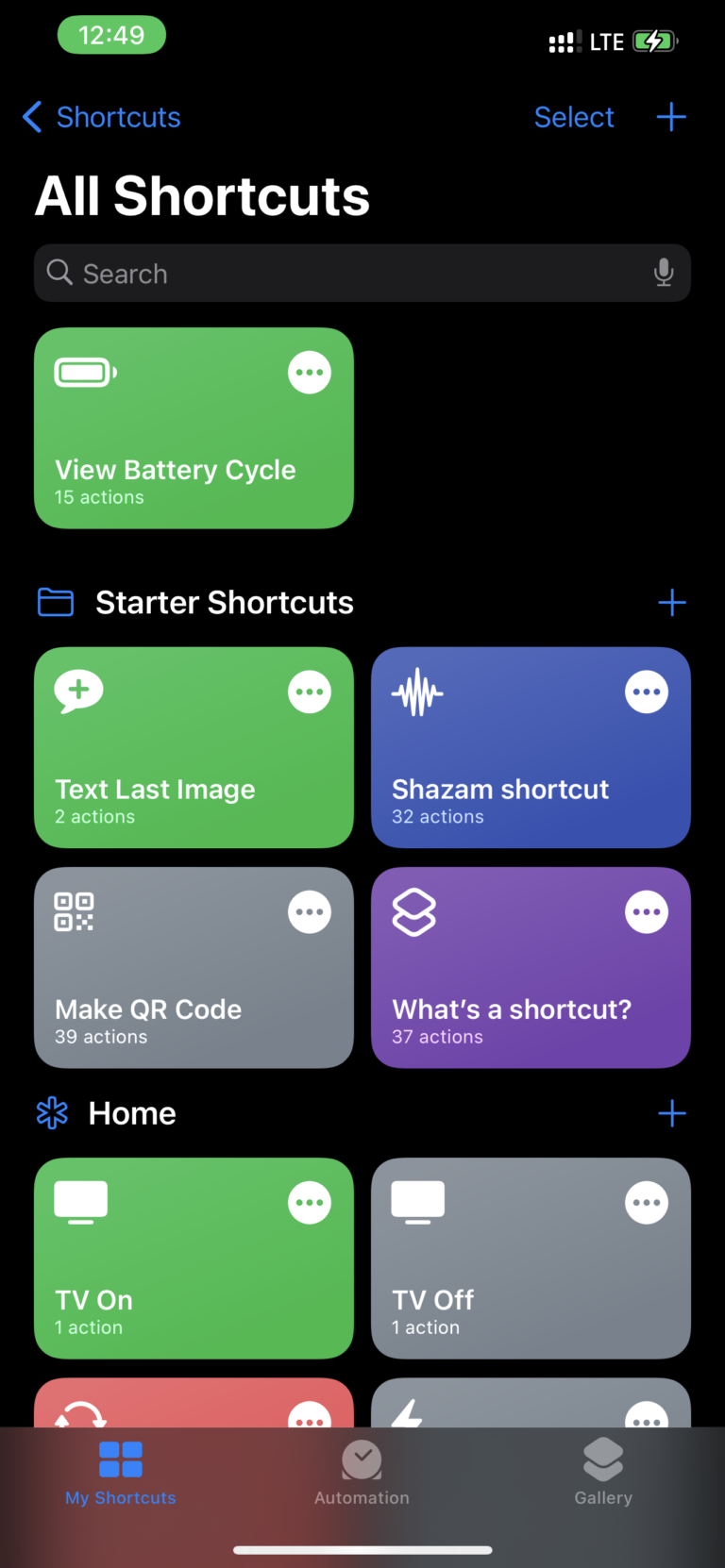Open the options menu on TV Off
725x1568 pixels.
pyautogui.click(x=647, y=1202)
